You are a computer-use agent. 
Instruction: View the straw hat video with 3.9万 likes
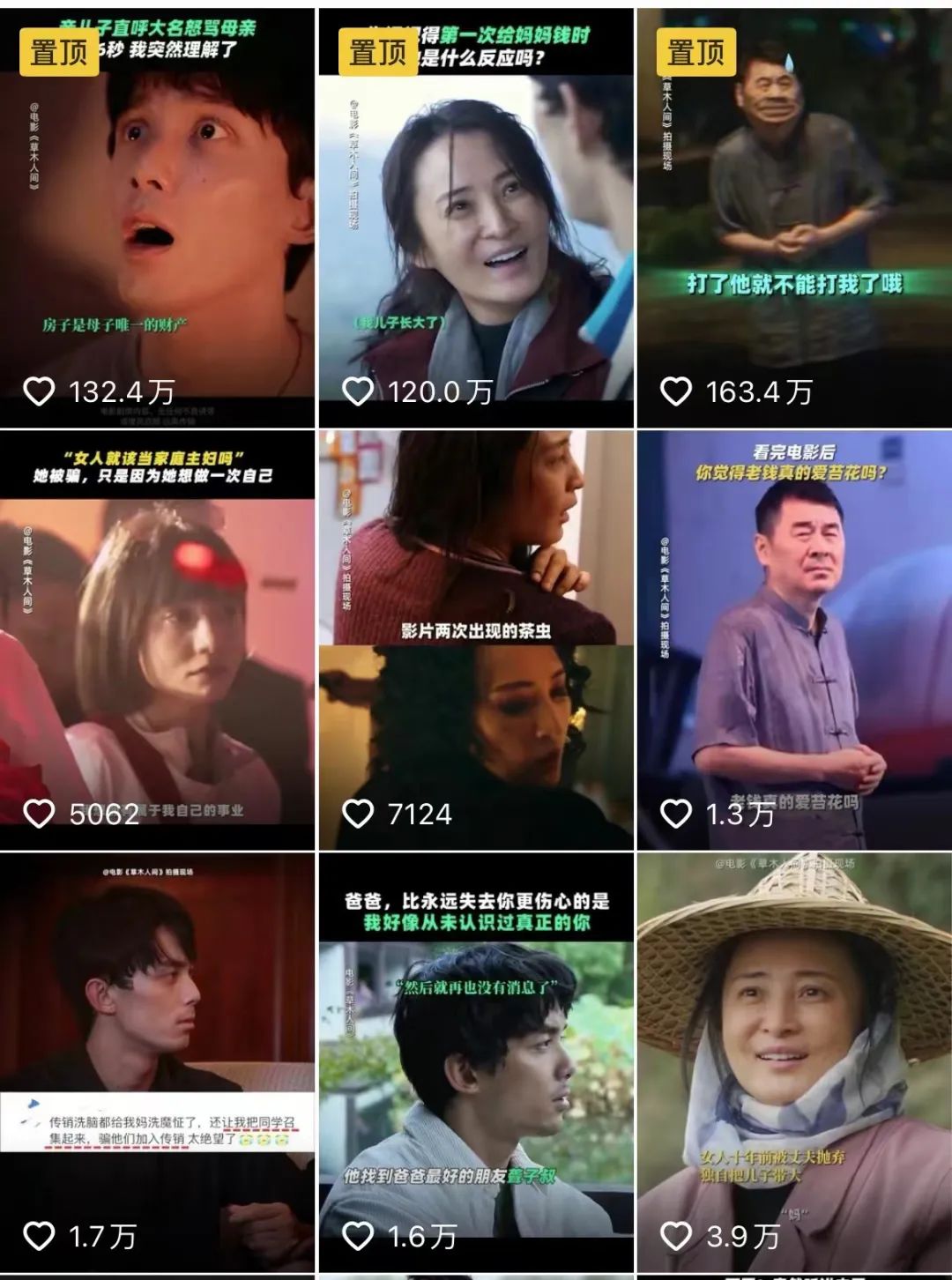pyautogui.click(x=793, y=1062)
